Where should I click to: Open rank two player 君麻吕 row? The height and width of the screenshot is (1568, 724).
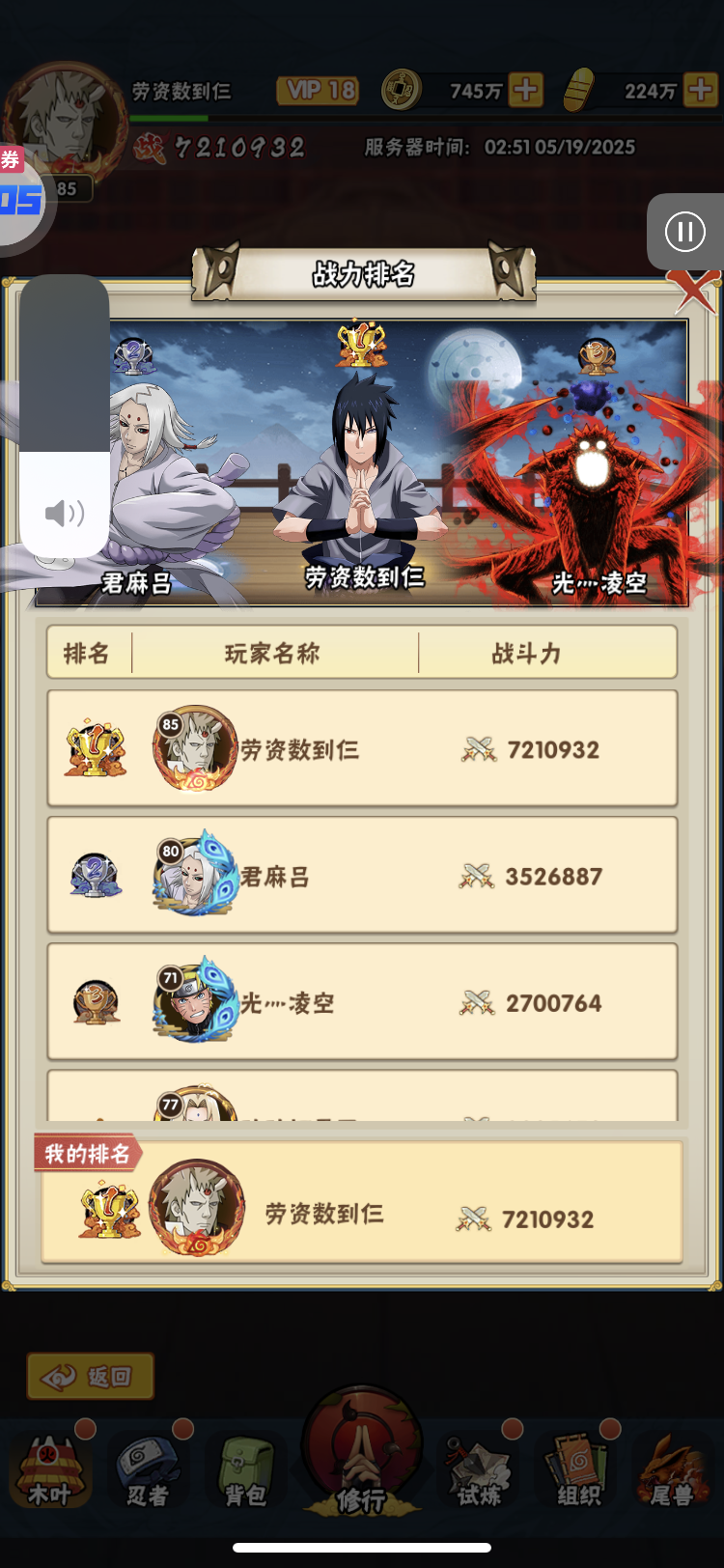(362, 876)
